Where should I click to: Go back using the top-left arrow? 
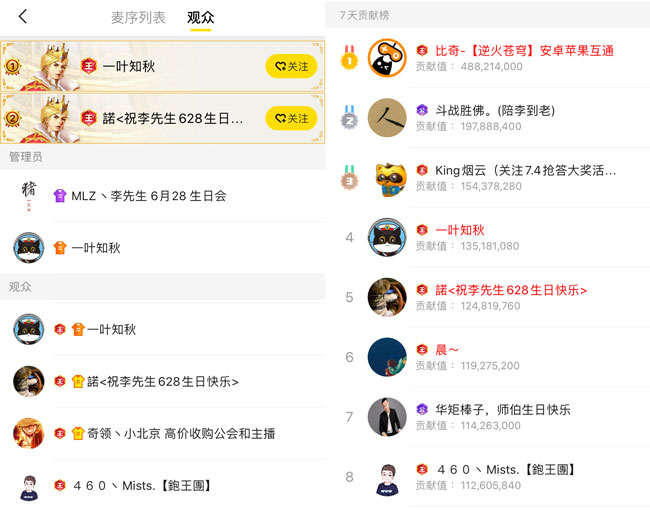tap(22, 17)
